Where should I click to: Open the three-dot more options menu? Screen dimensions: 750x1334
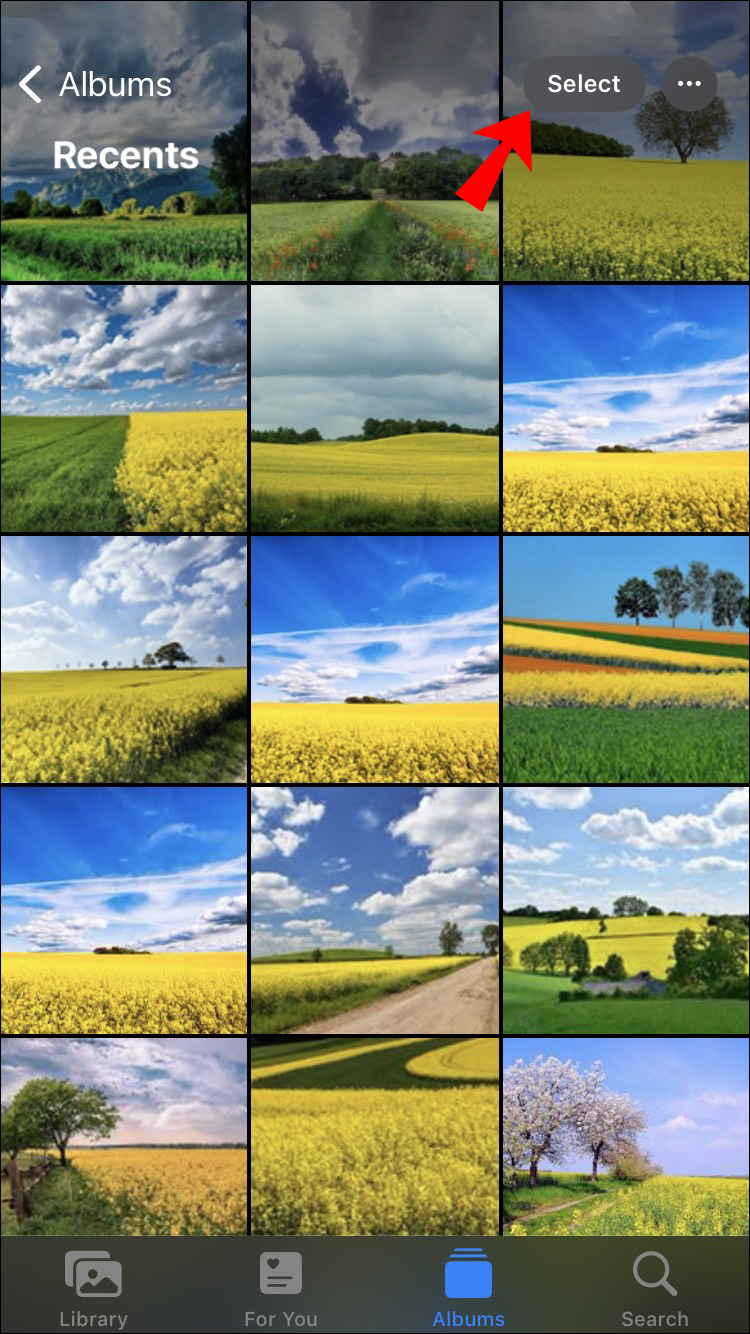tap(689, 85)
